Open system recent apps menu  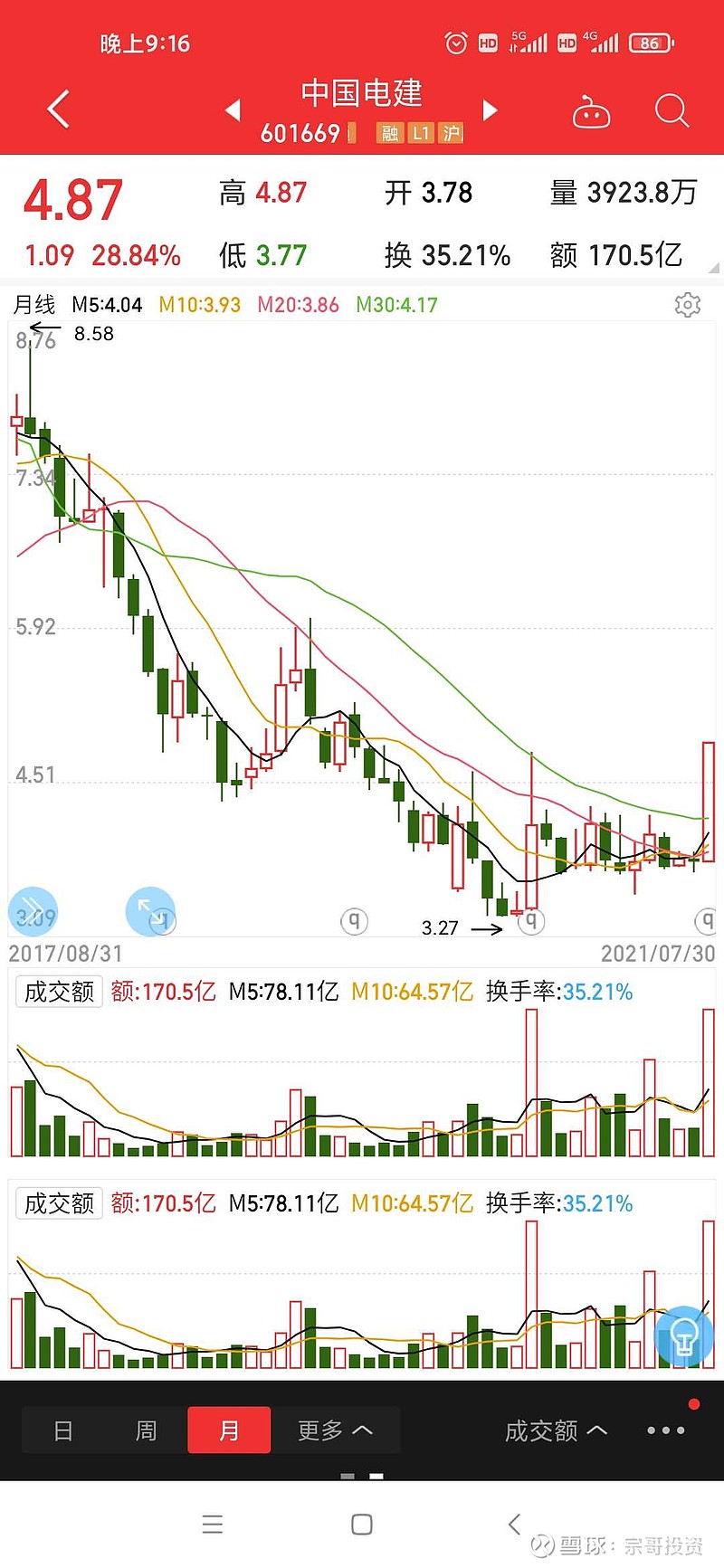pos(213,1525)
